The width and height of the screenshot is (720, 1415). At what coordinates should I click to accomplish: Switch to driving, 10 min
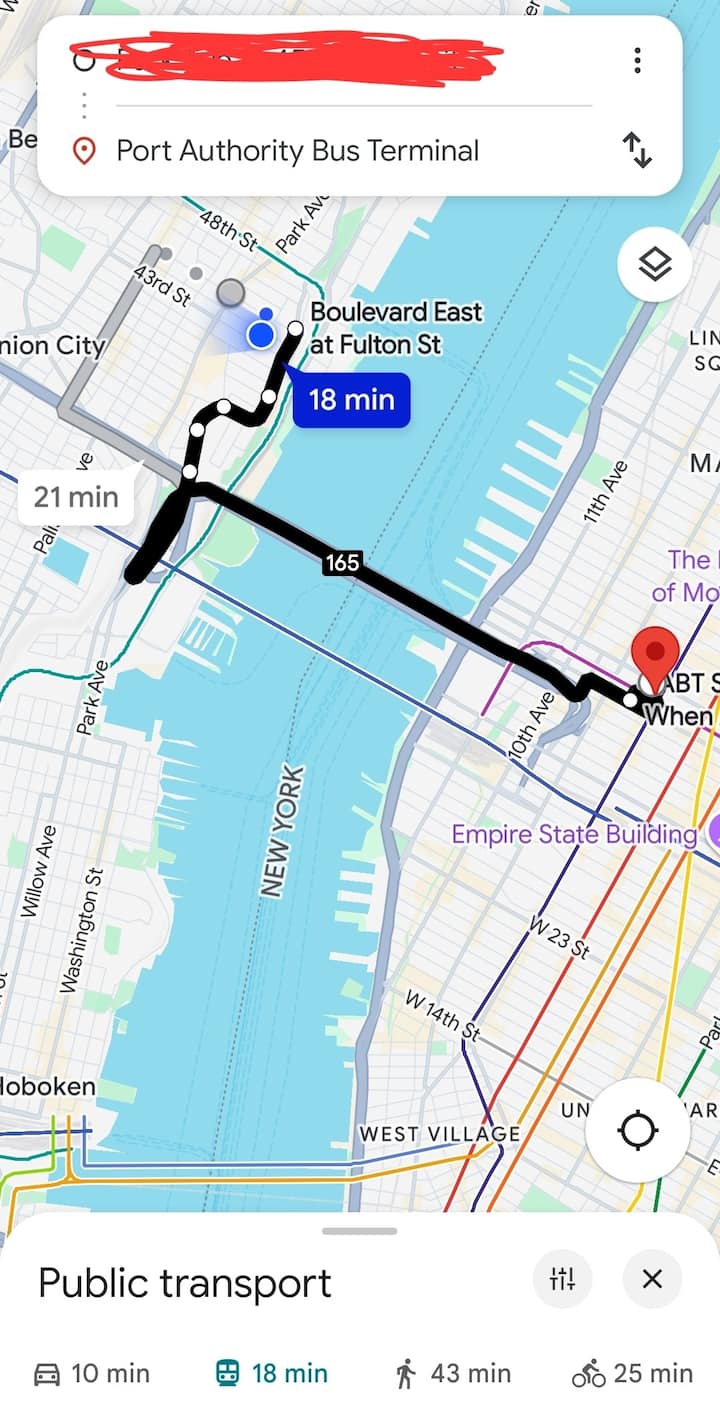click(x=92, y=1374)
